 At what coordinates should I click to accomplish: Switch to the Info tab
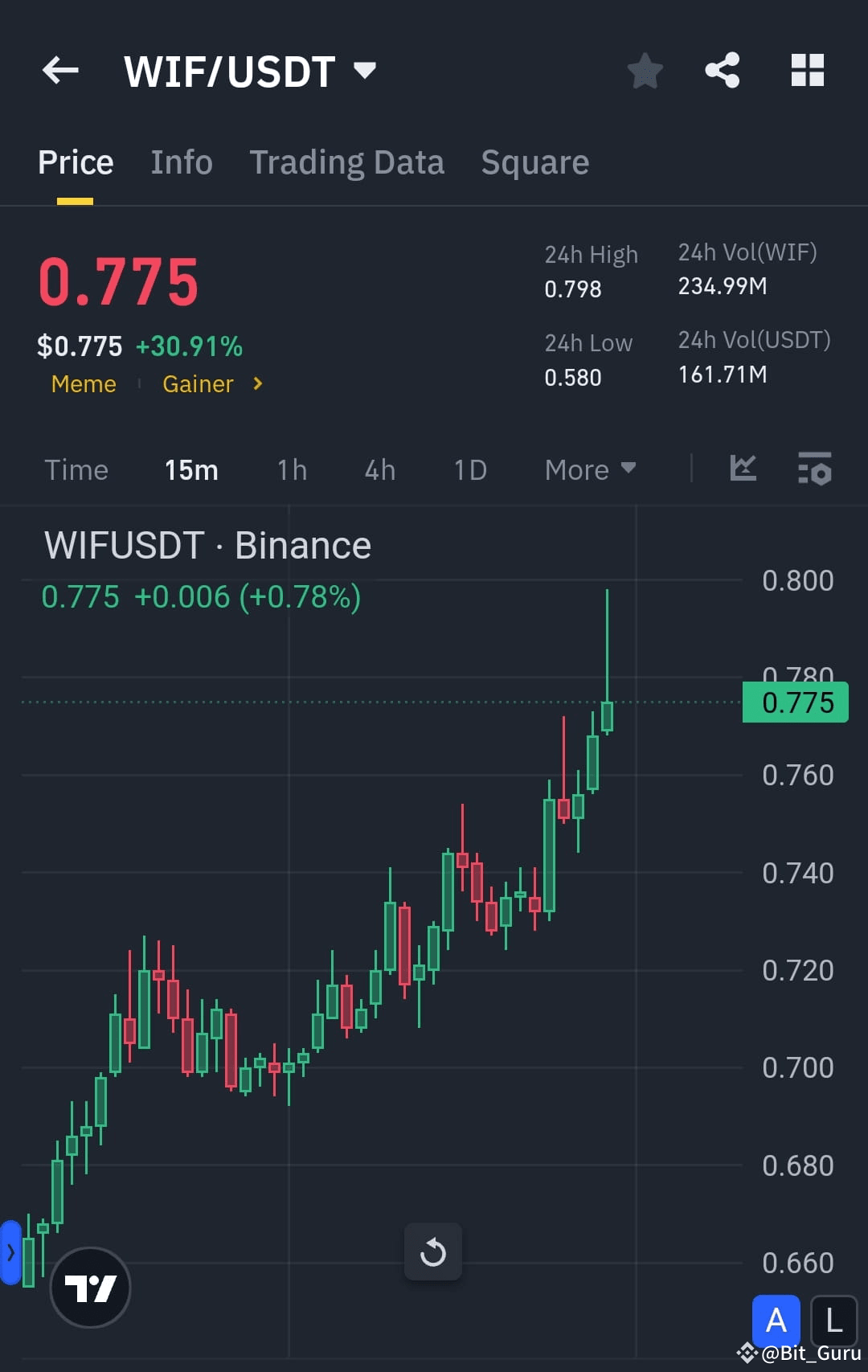[x=181, y=162]
